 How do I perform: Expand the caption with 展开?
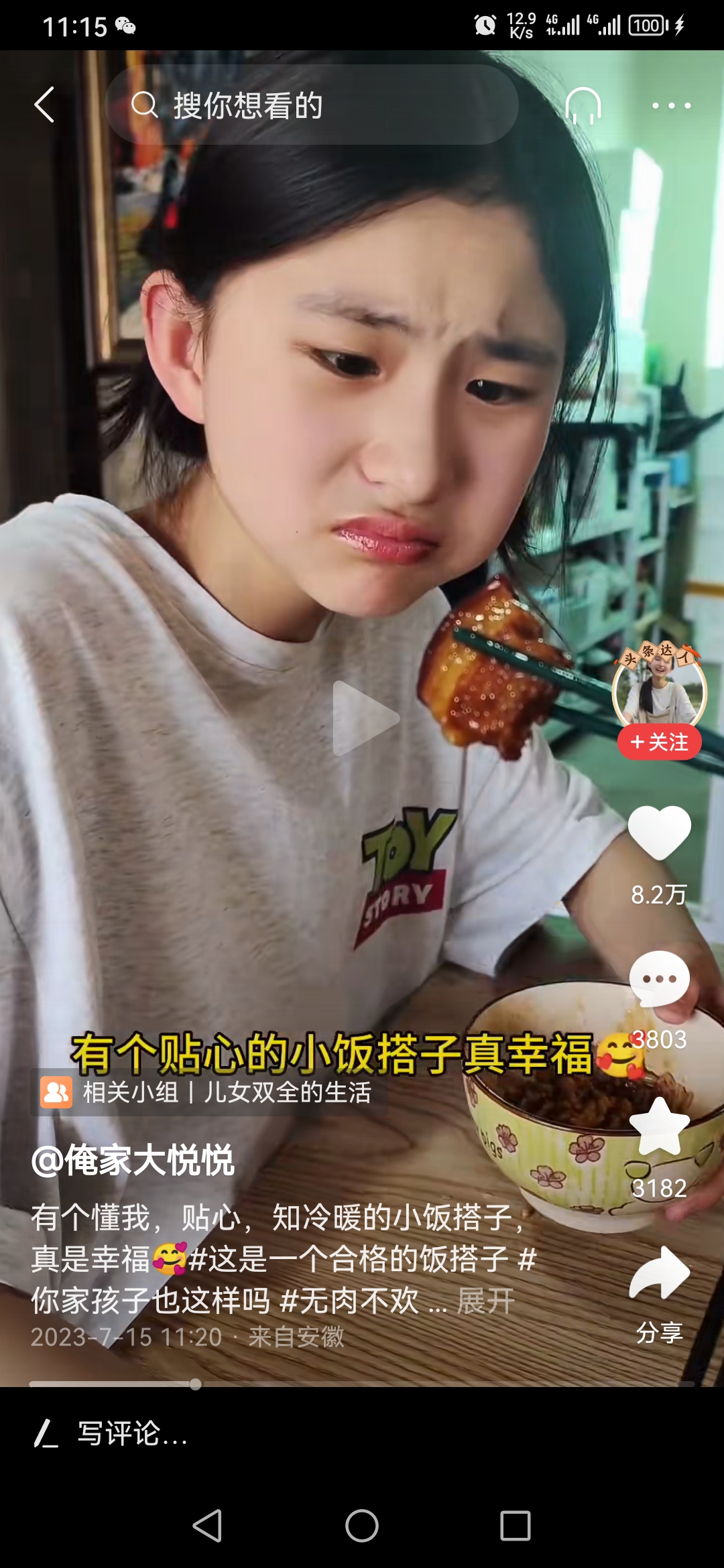pos(485,1301)
